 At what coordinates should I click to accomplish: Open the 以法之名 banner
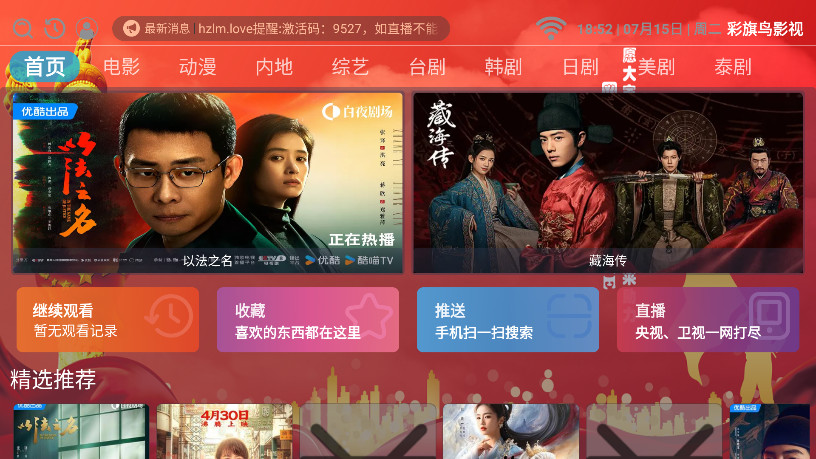pyautogui.click(x=208, y=183)
